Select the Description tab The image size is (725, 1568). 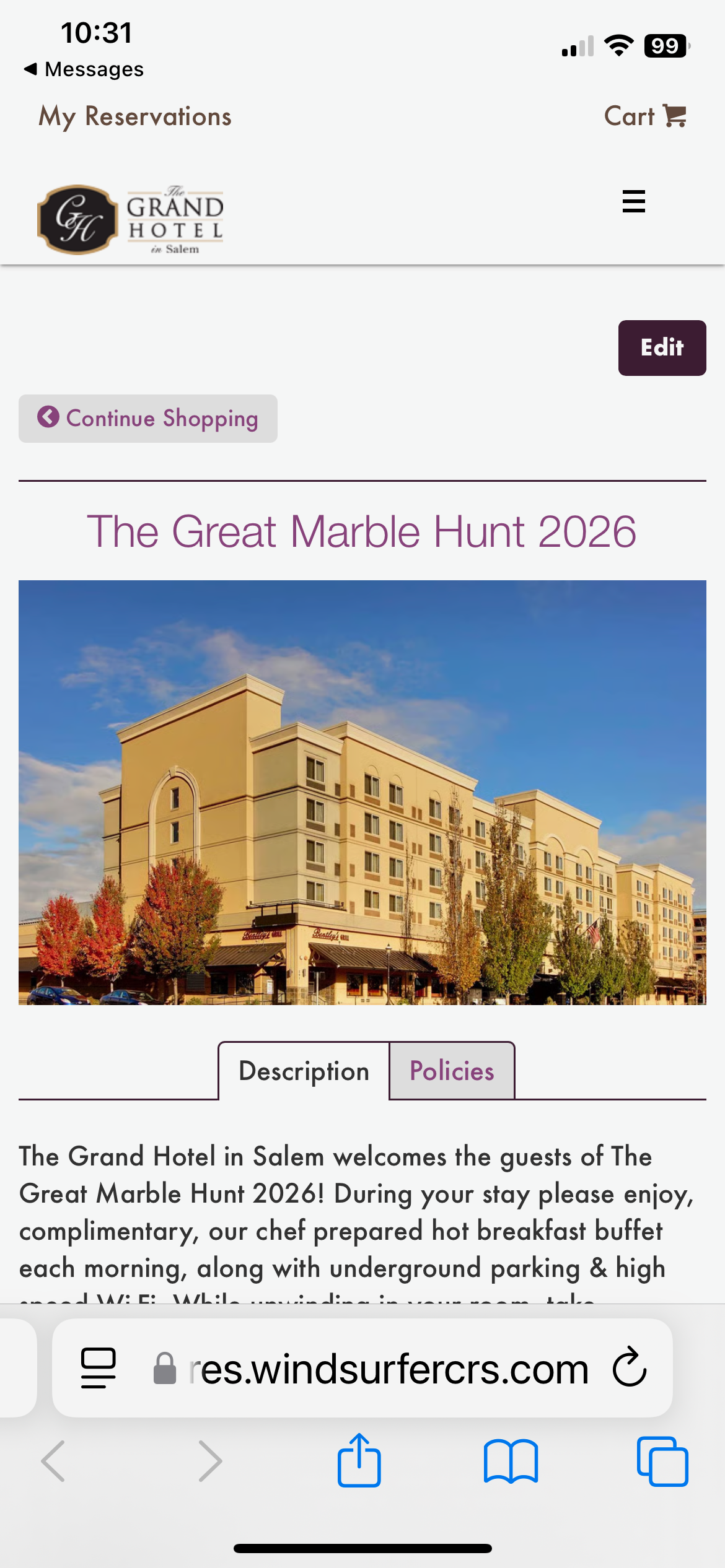[304, 1071]
